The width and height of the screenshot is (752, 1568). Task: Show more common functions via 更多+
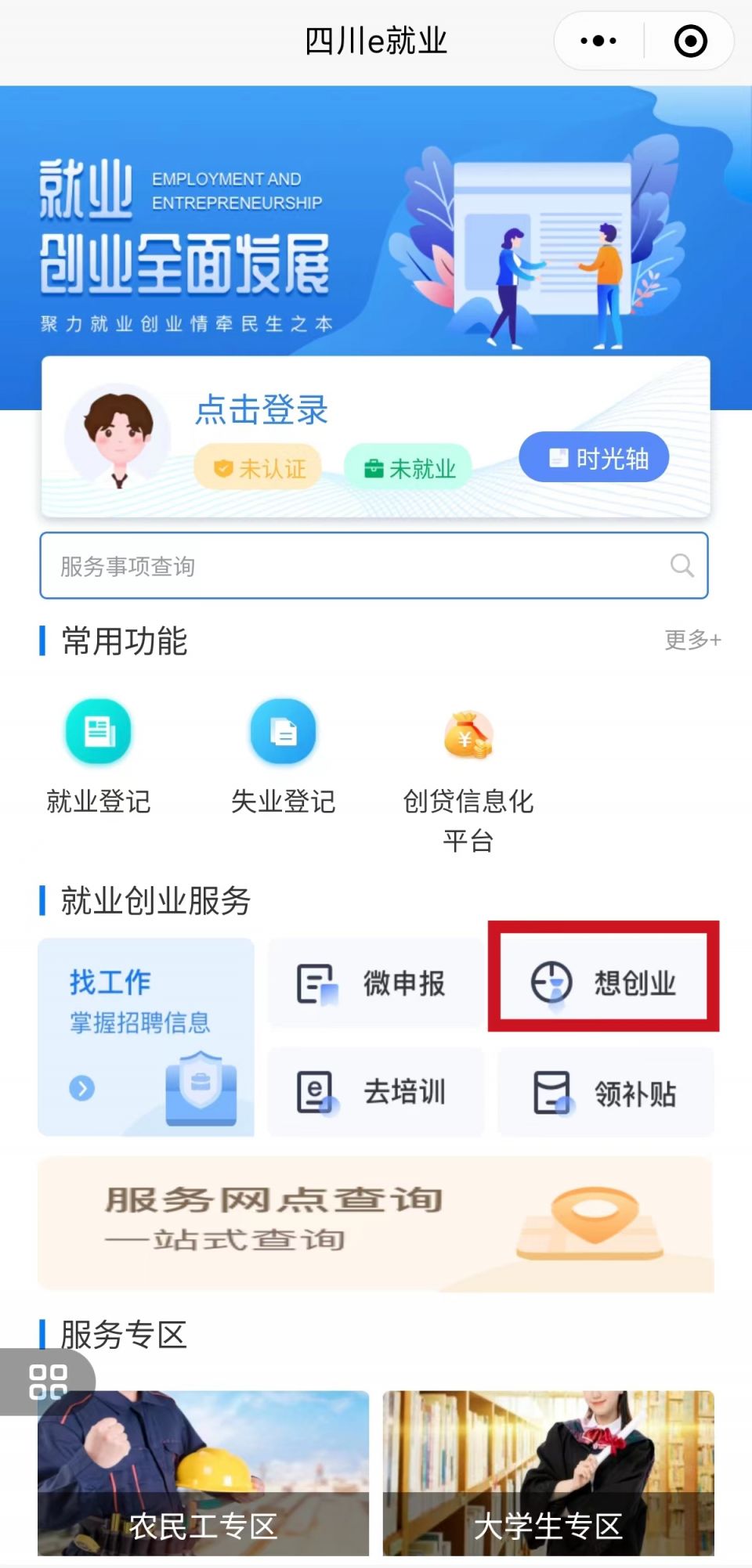coord(692,640)
